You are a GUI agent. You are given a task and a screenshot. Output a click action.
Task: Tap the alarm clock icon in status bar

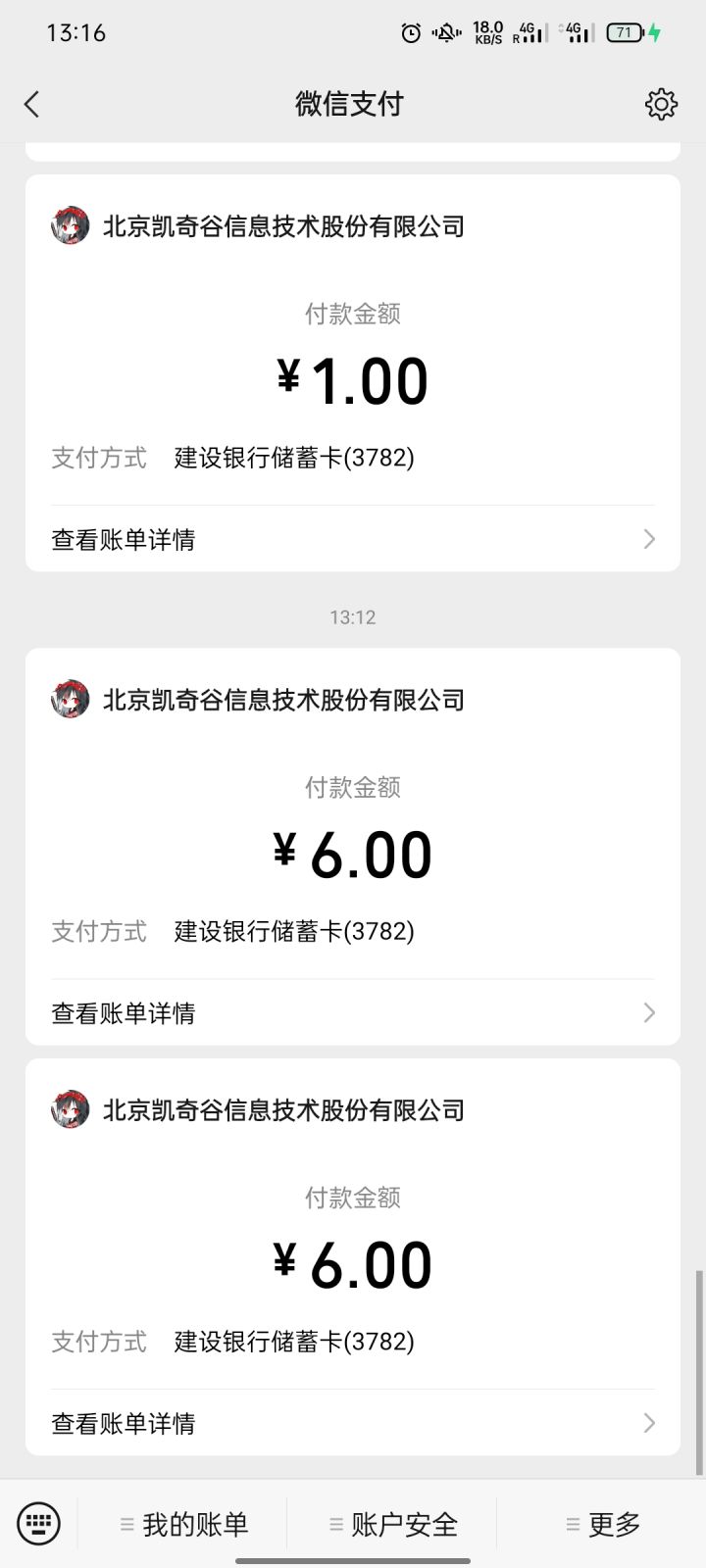coord(412,32)
